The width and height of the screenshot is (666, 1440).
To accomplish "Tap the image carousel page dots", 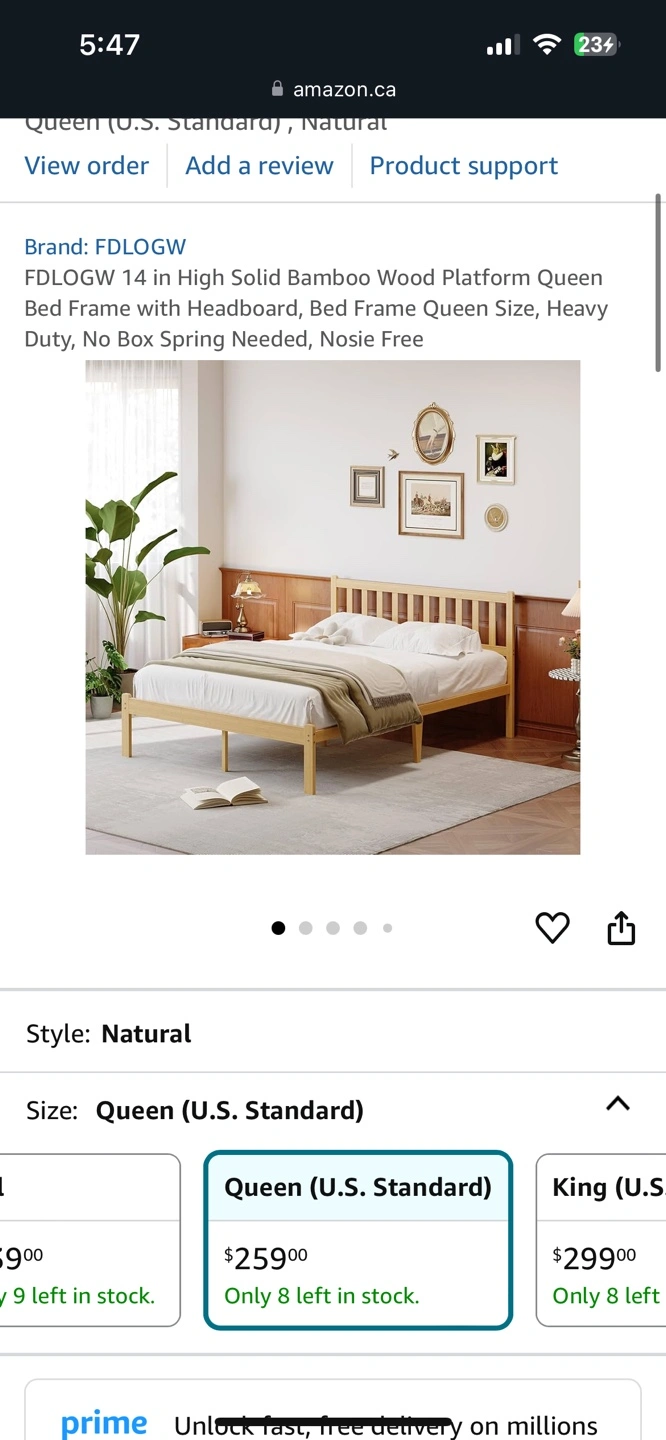I will (332, 928).
